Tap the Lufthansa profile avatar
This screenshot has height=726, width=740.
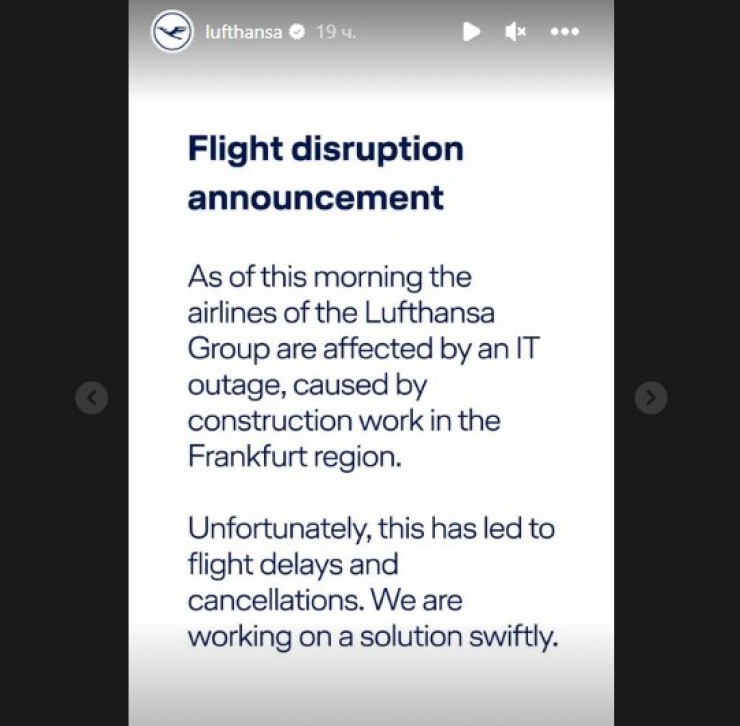tap(172, 32)
